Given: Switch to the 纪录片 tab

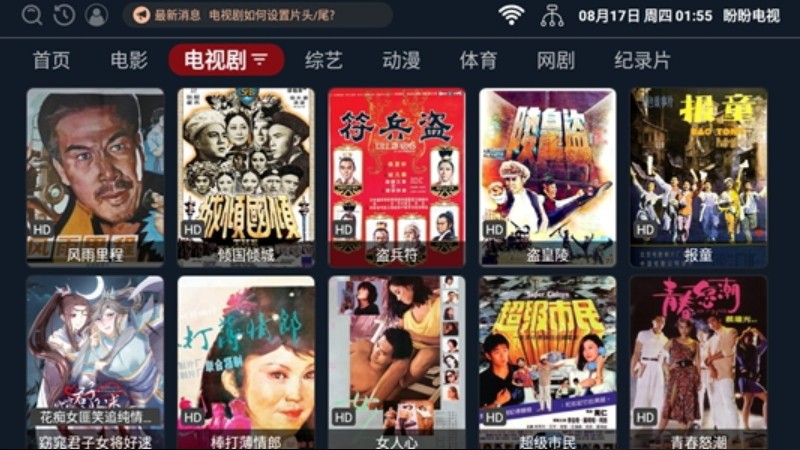Looking at the screenshot, I should coord(642,60).
